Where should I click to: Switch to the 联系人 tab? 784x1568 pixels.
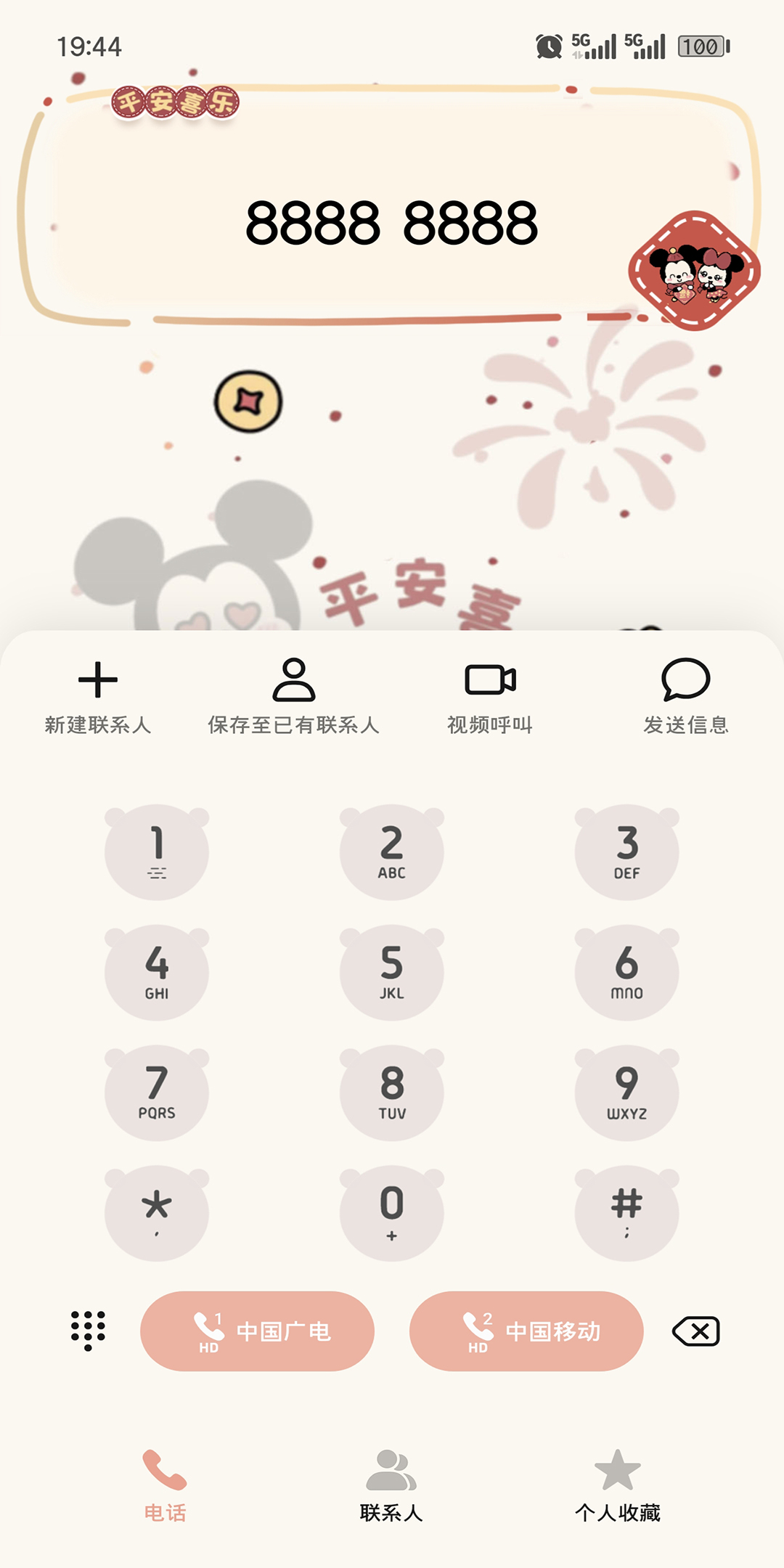pyautogui.click(x=391, y=1485)
